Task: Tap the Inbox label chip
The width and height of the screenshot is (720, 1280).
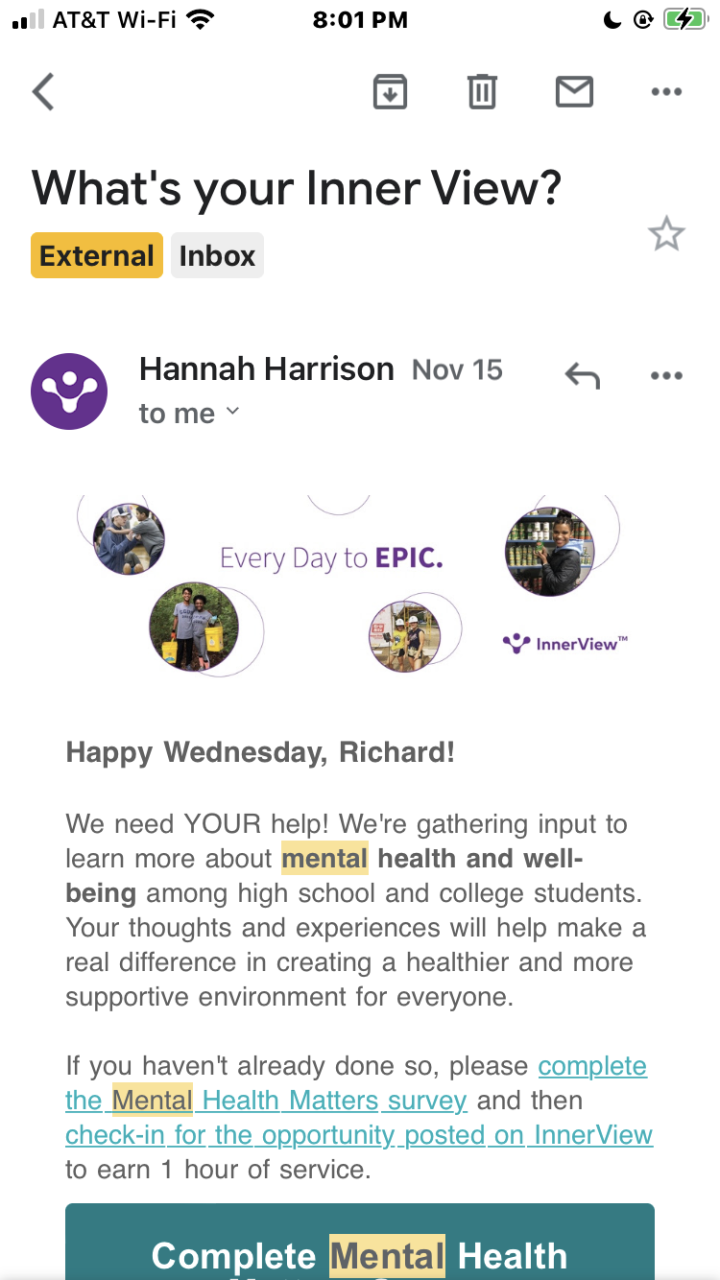Action: point(217,256)
